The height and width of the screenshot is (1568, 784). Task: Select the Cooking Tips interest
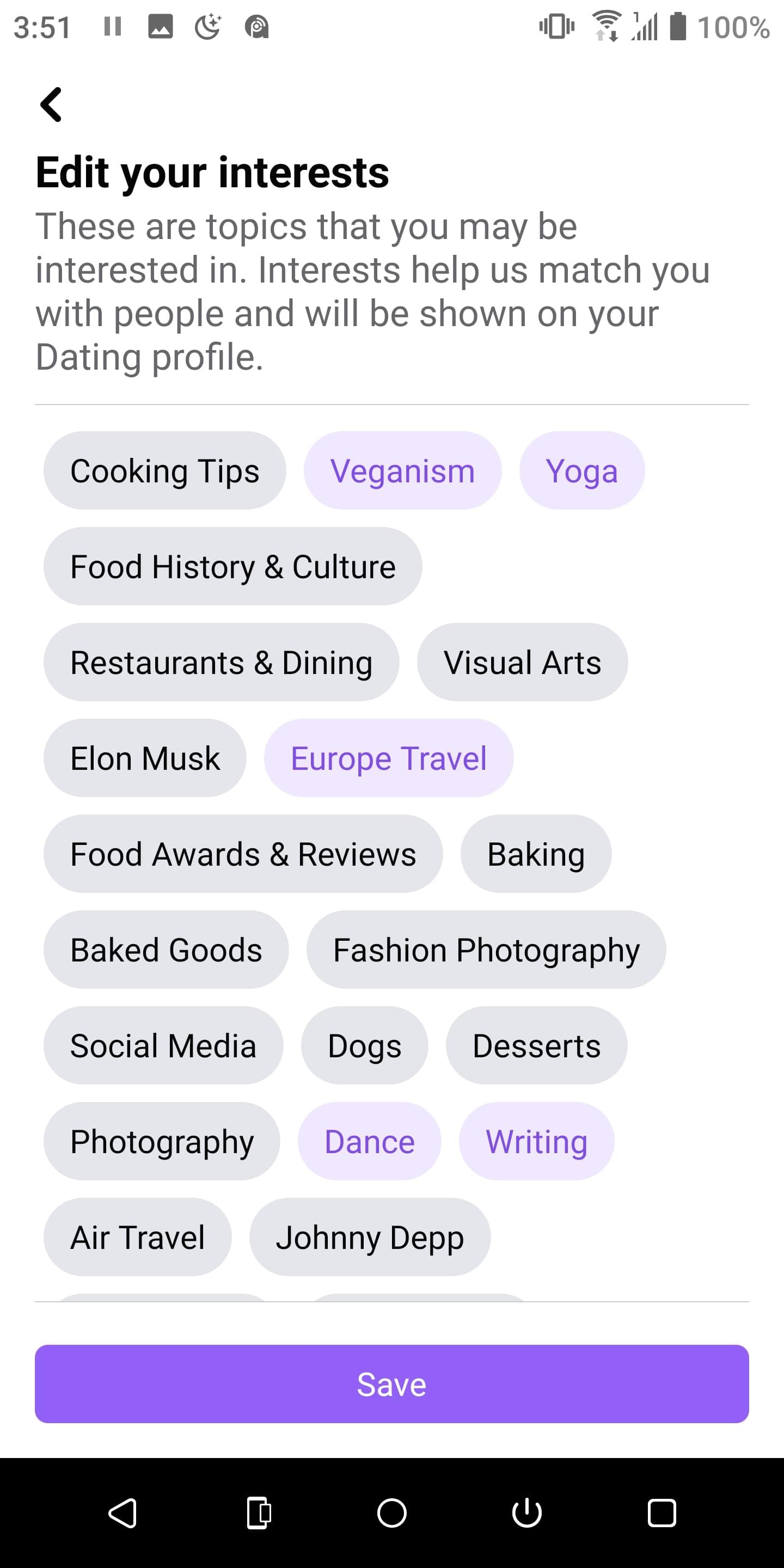pyautogui.click(x=164, y=470)
